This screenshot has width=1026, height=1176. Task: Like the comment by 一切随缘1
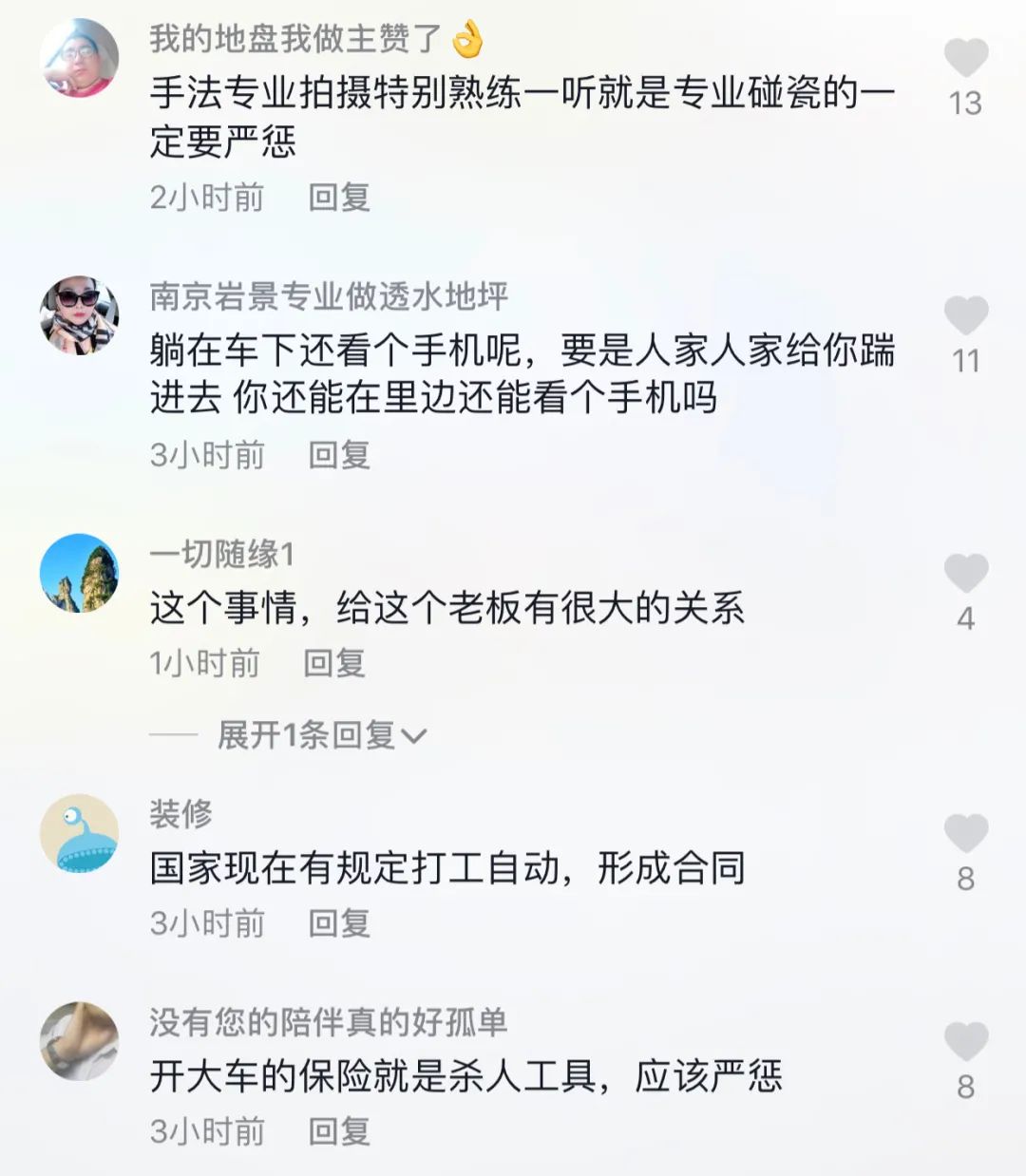click(x=965, y=574)
